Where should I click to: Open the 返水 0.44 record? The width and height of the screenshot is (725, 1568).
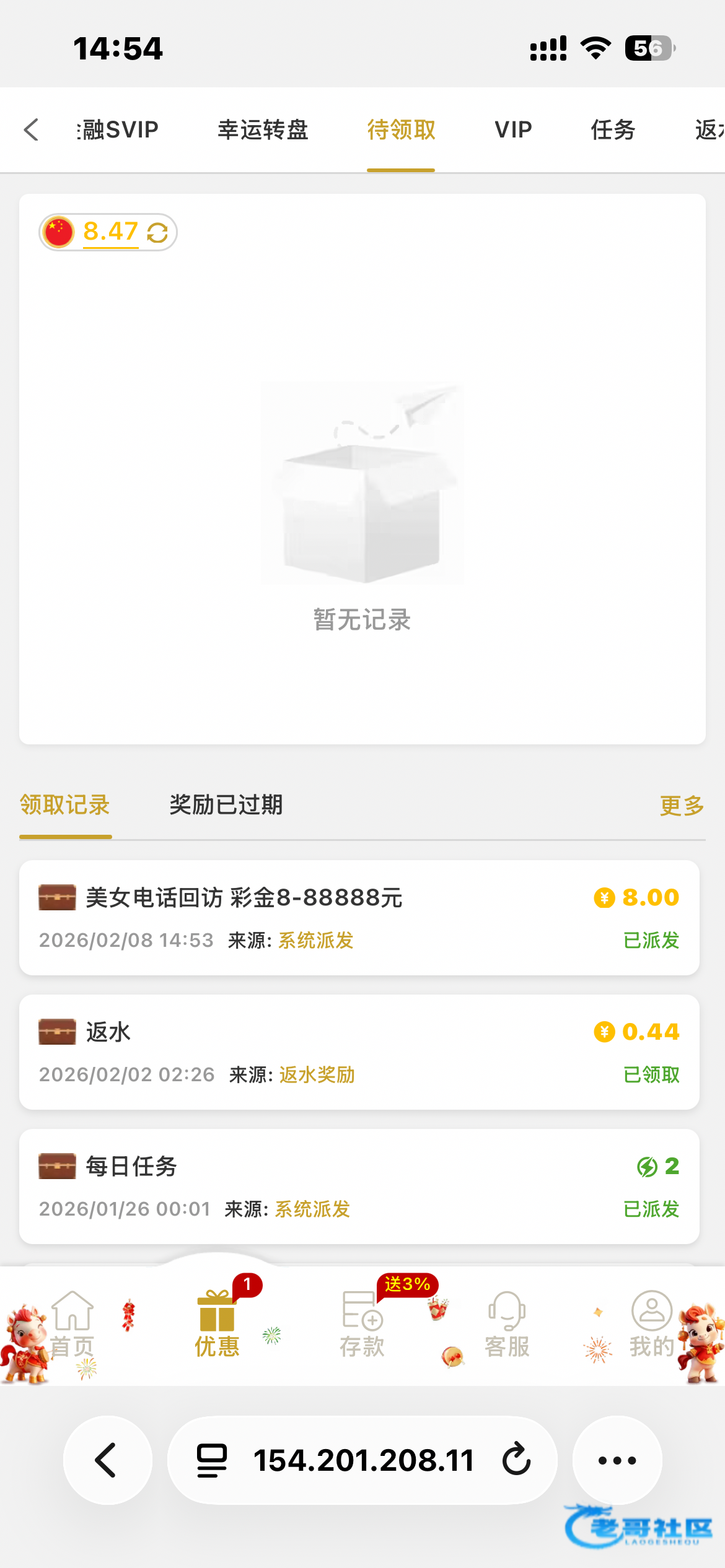click(359, 1052)
